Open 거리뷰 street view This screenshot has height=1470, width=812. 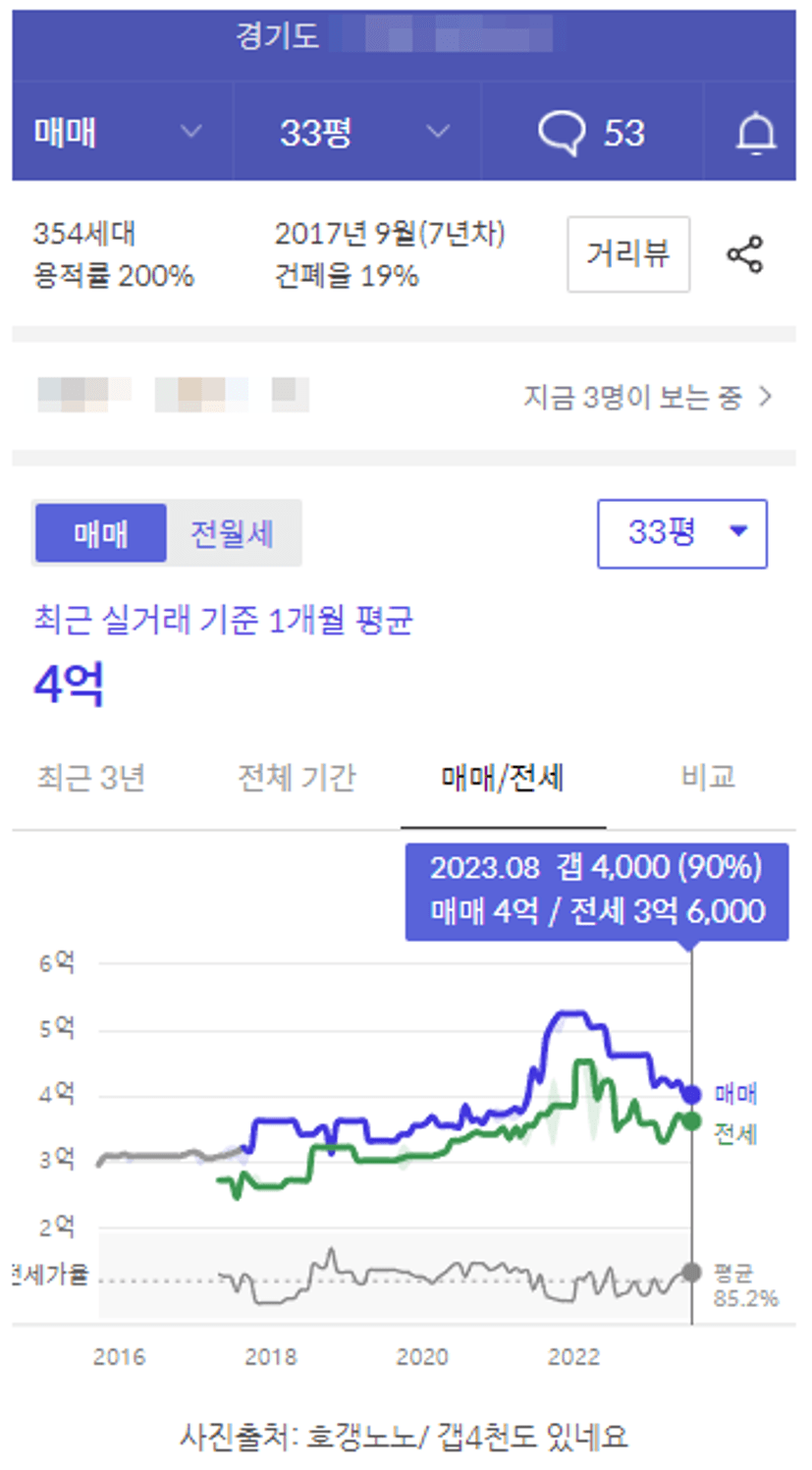pyautogui.click(x=628, y=254)
